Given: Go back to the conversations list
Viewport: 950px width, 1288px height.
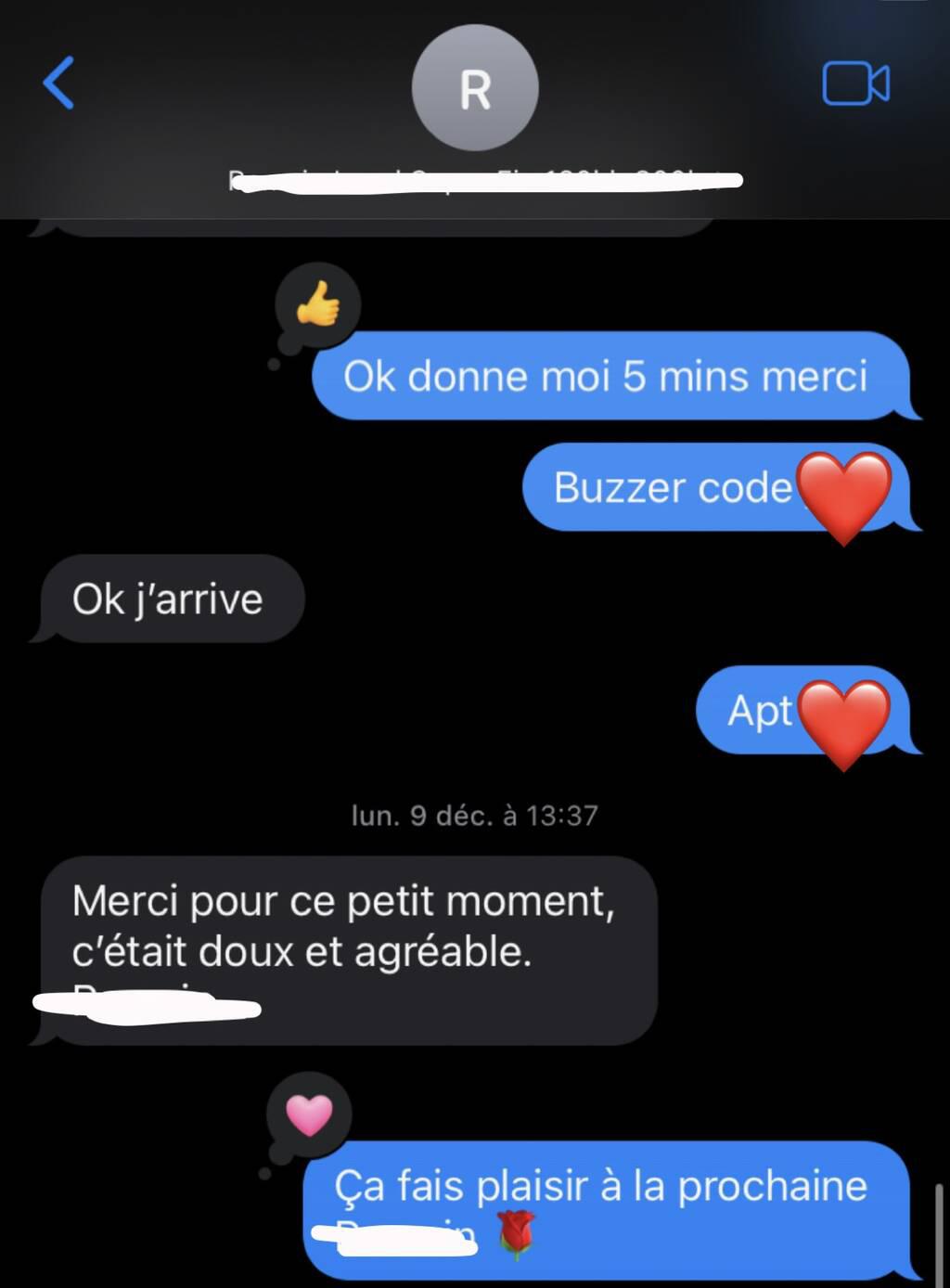Looking at the screenshot, I should [59, 84].
